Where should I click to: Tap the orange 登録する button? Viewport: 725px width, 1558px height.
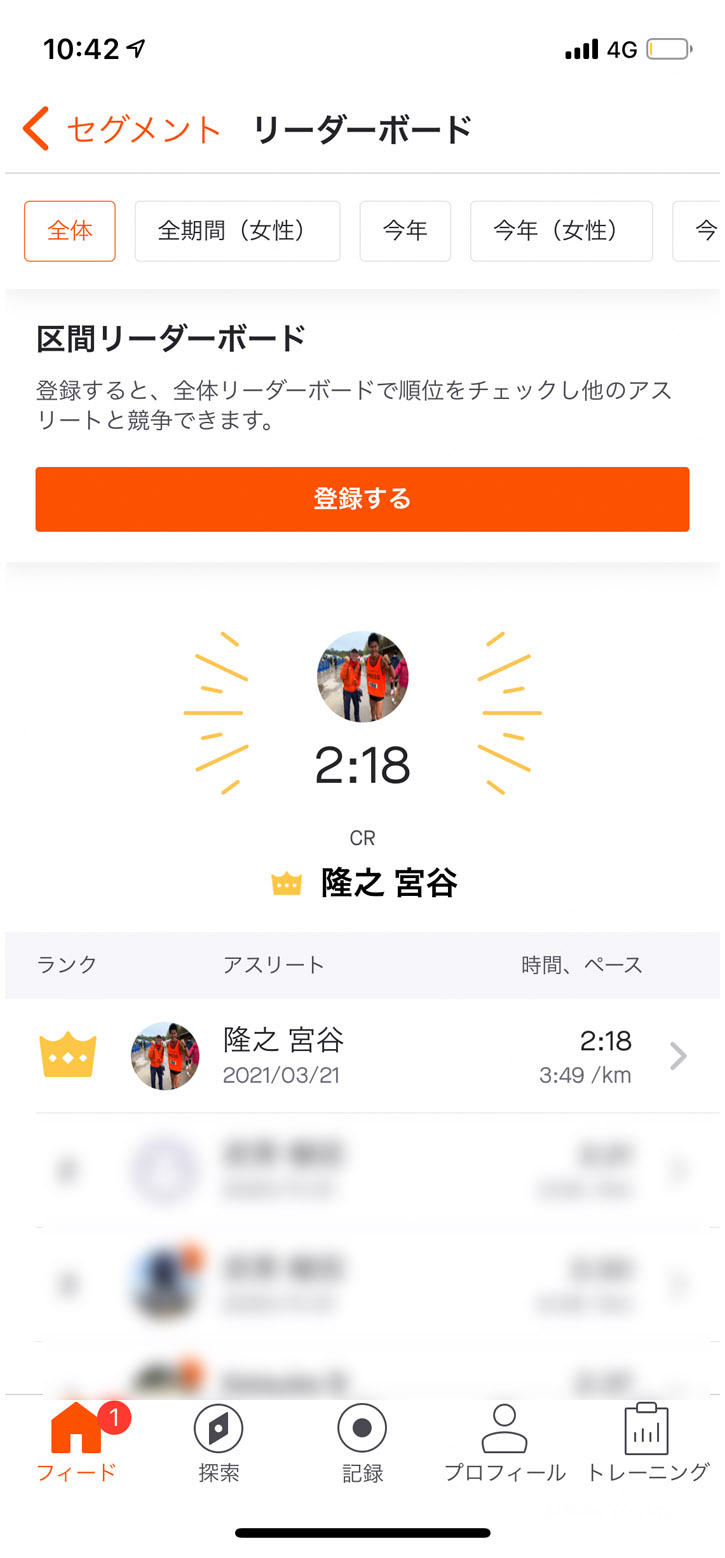point(362,499)
